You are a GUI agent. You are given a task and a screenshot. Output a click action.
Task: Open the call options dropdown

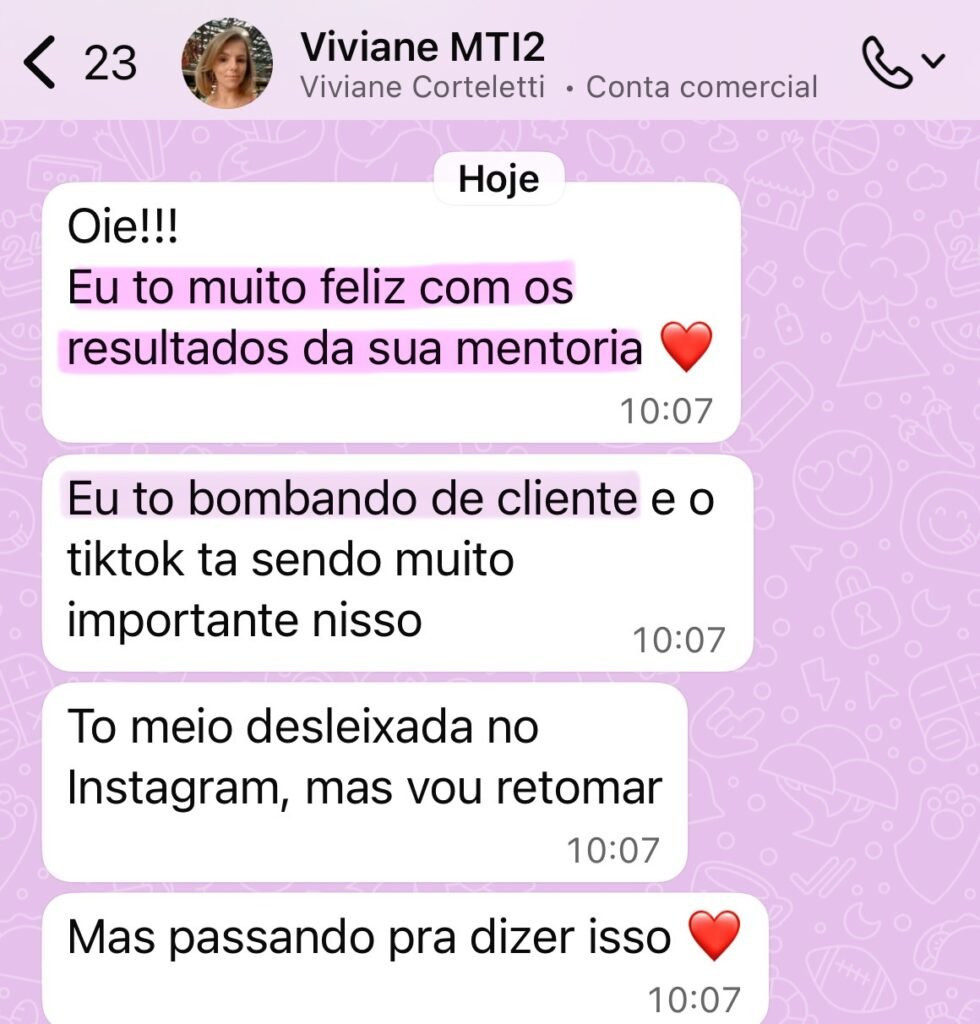coord(933,62)
